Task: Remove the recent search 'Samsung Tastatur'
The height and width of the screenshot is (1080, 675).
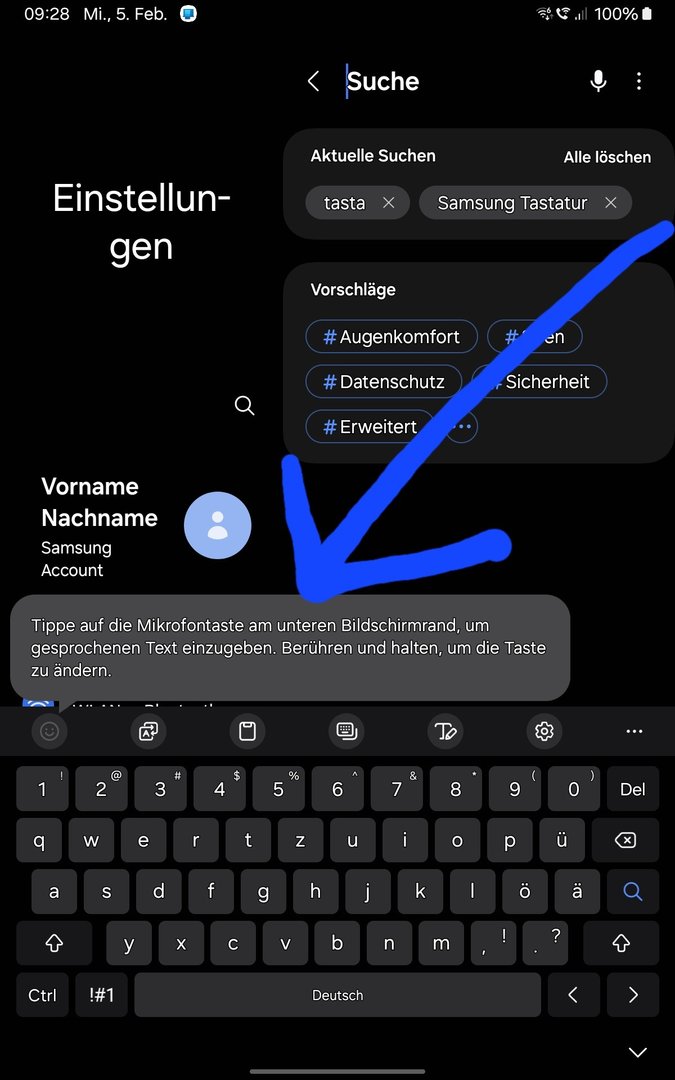Action: coord(611,203)
